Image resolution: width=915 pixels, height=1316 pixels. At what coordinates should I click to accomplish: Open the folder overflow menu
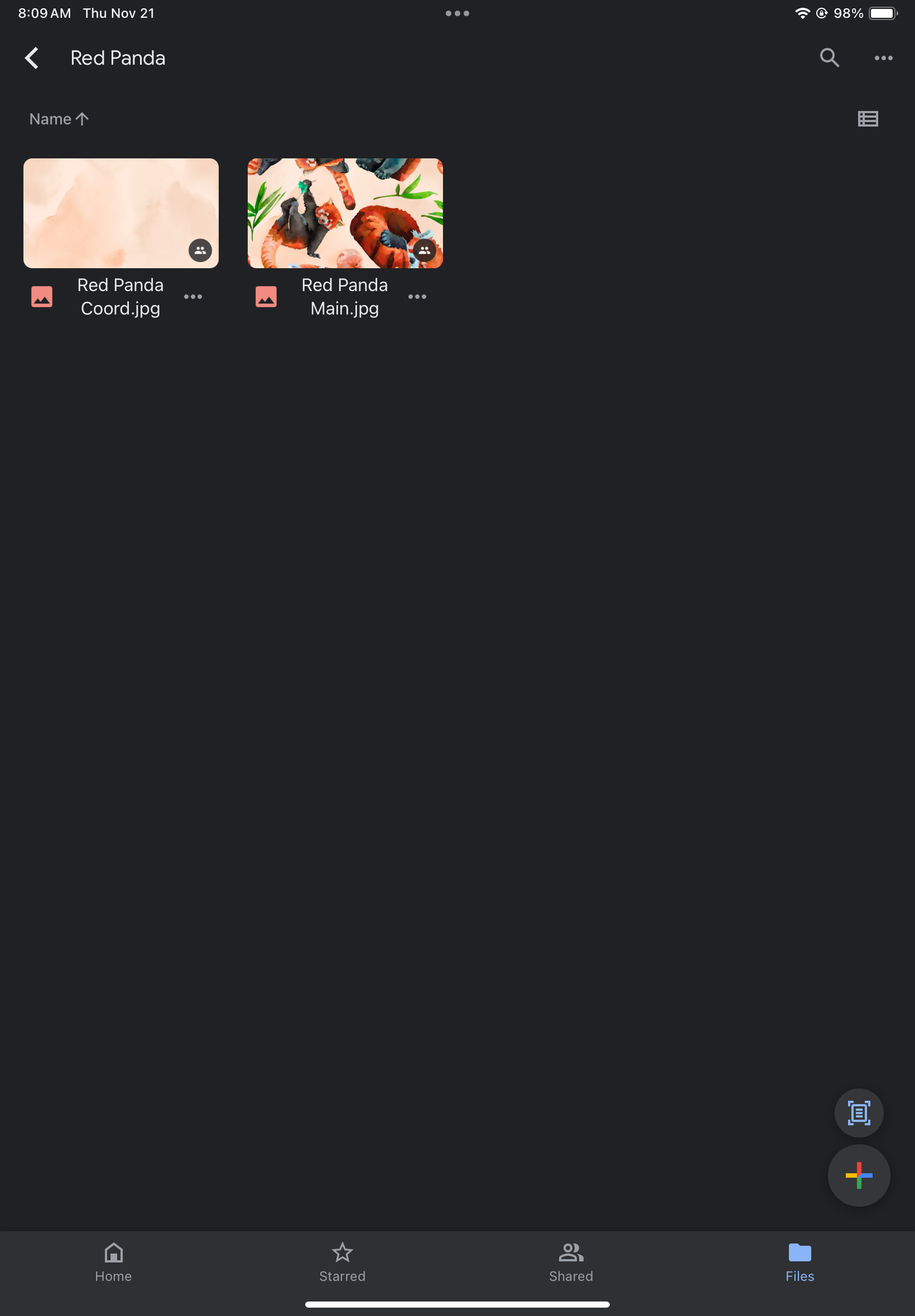(x=883, y=58)
